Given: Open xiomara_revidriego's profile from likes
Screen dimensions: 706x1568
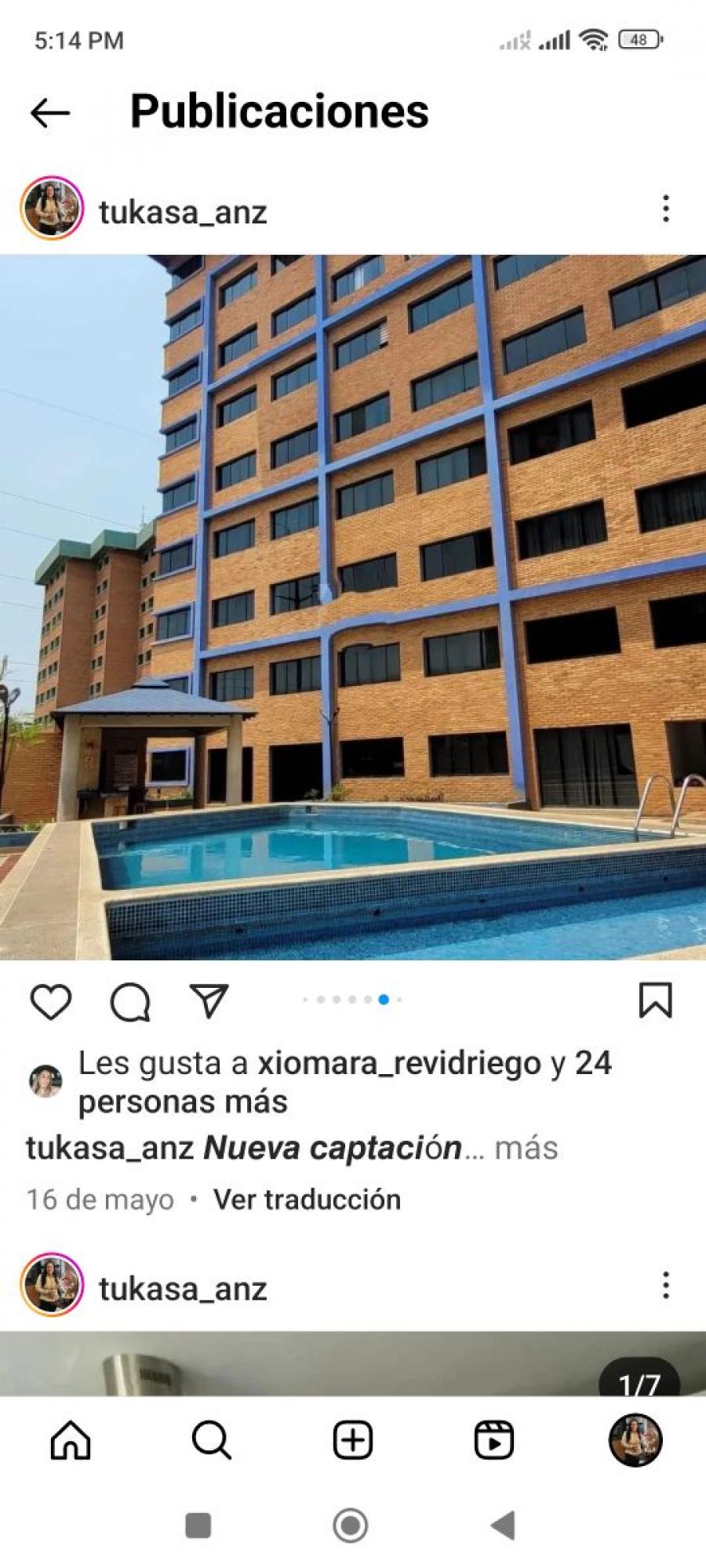Looking at the screenshot, I should [399, 1064].
